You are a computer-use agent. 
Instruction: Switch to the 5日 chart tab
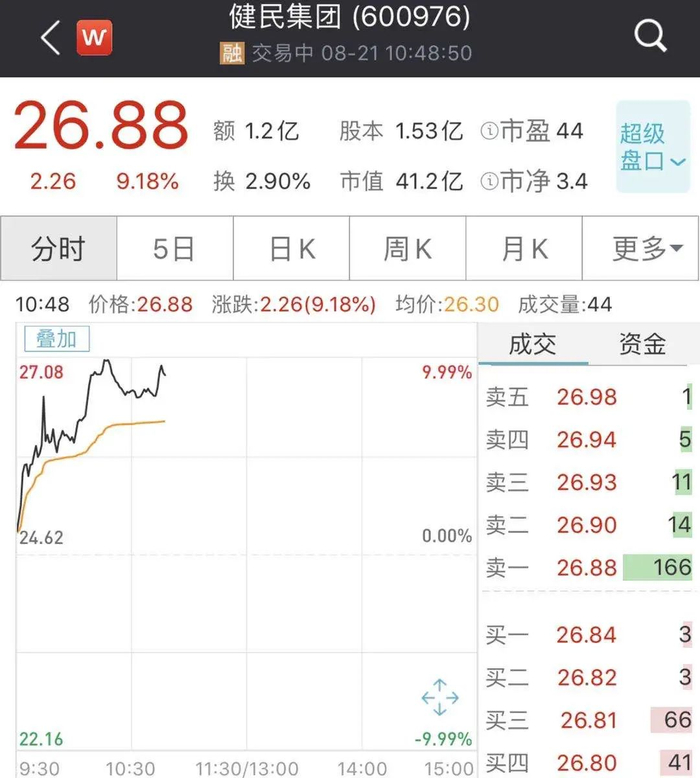[174, 249]
